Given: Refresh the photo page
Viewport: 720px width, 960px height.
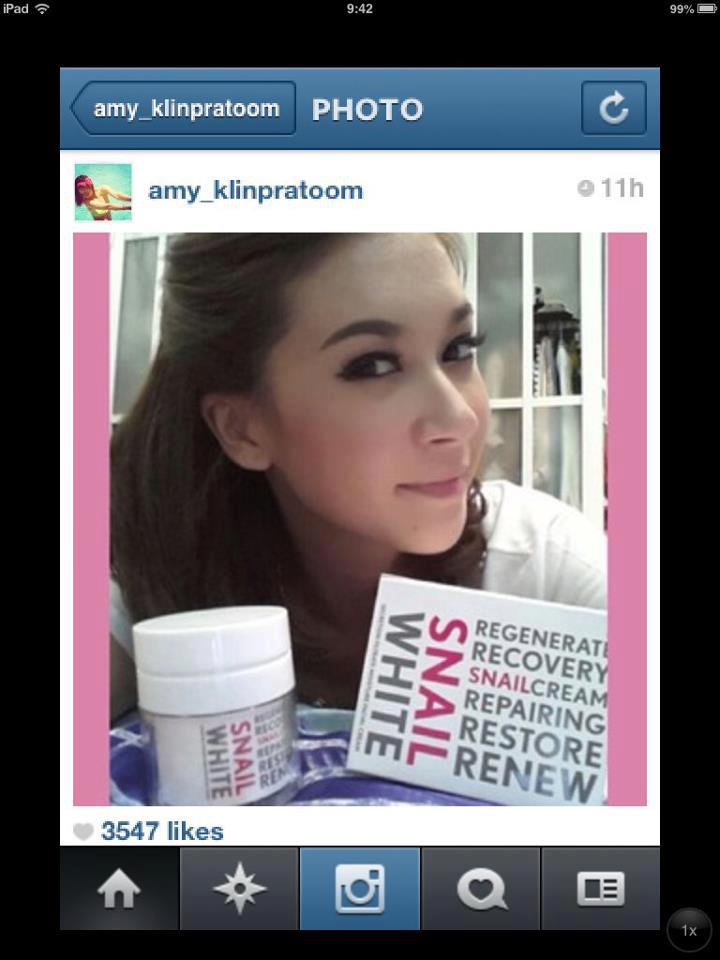Looking at the screenshot, I should (613, 108).
